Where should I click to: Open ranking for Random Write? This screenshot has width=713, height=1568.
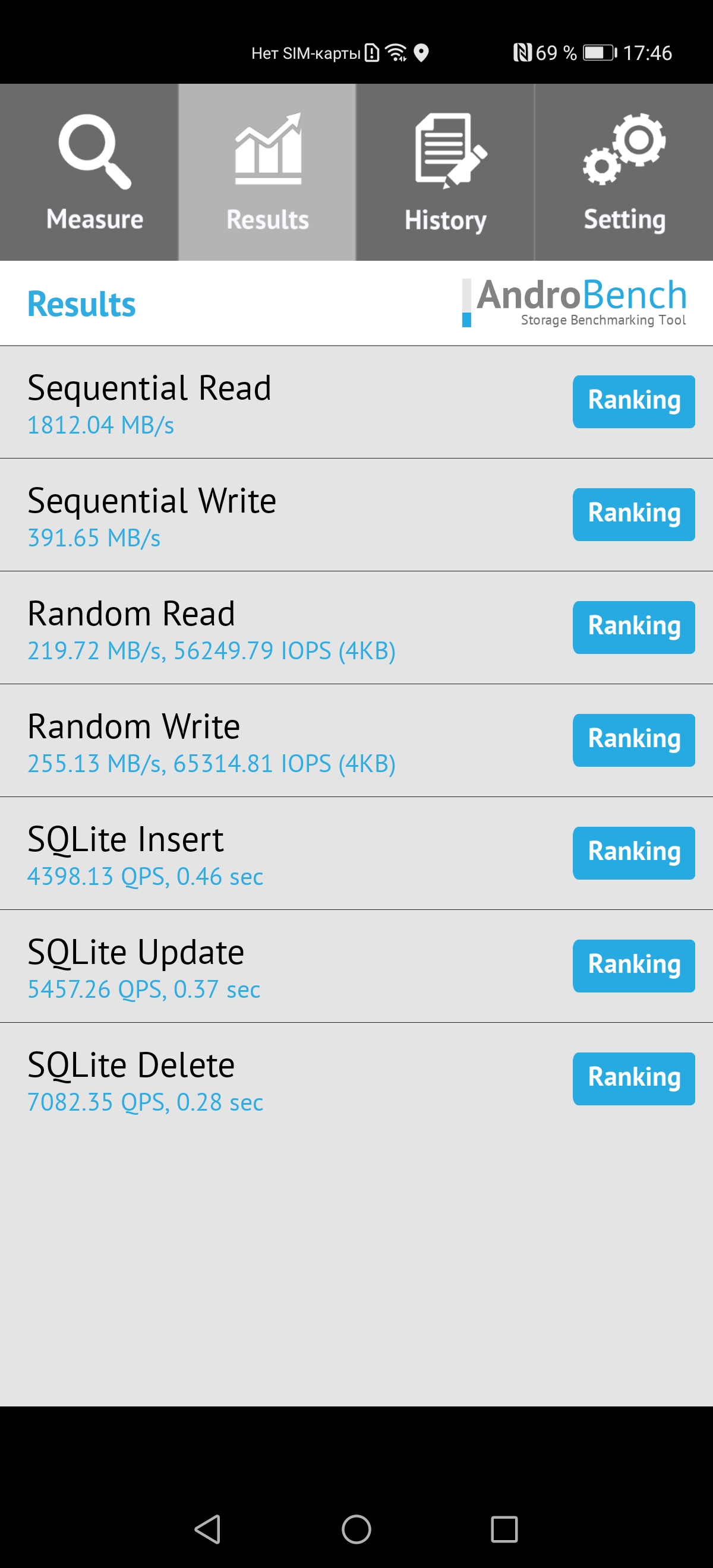[x=633, y=740]
